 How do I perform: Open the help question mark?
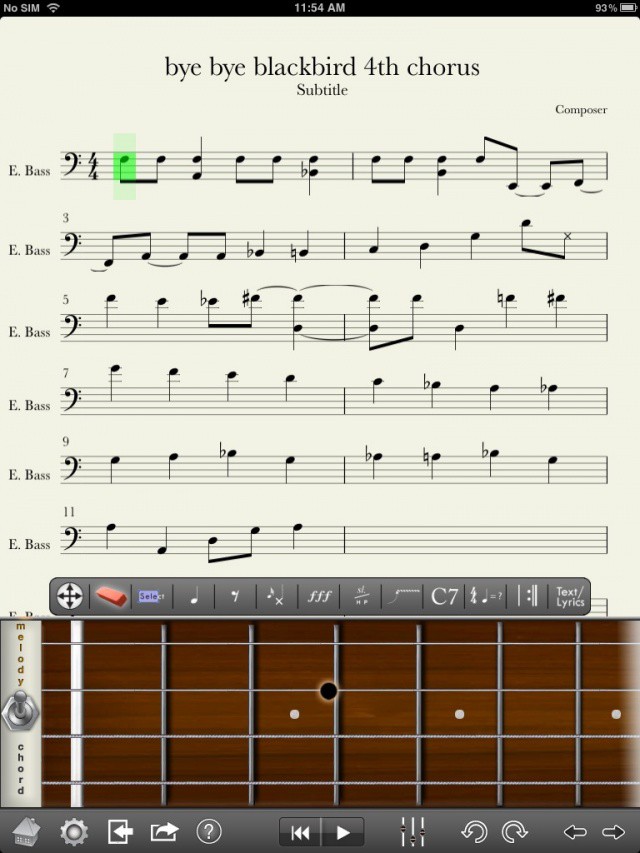coord(209,831)
